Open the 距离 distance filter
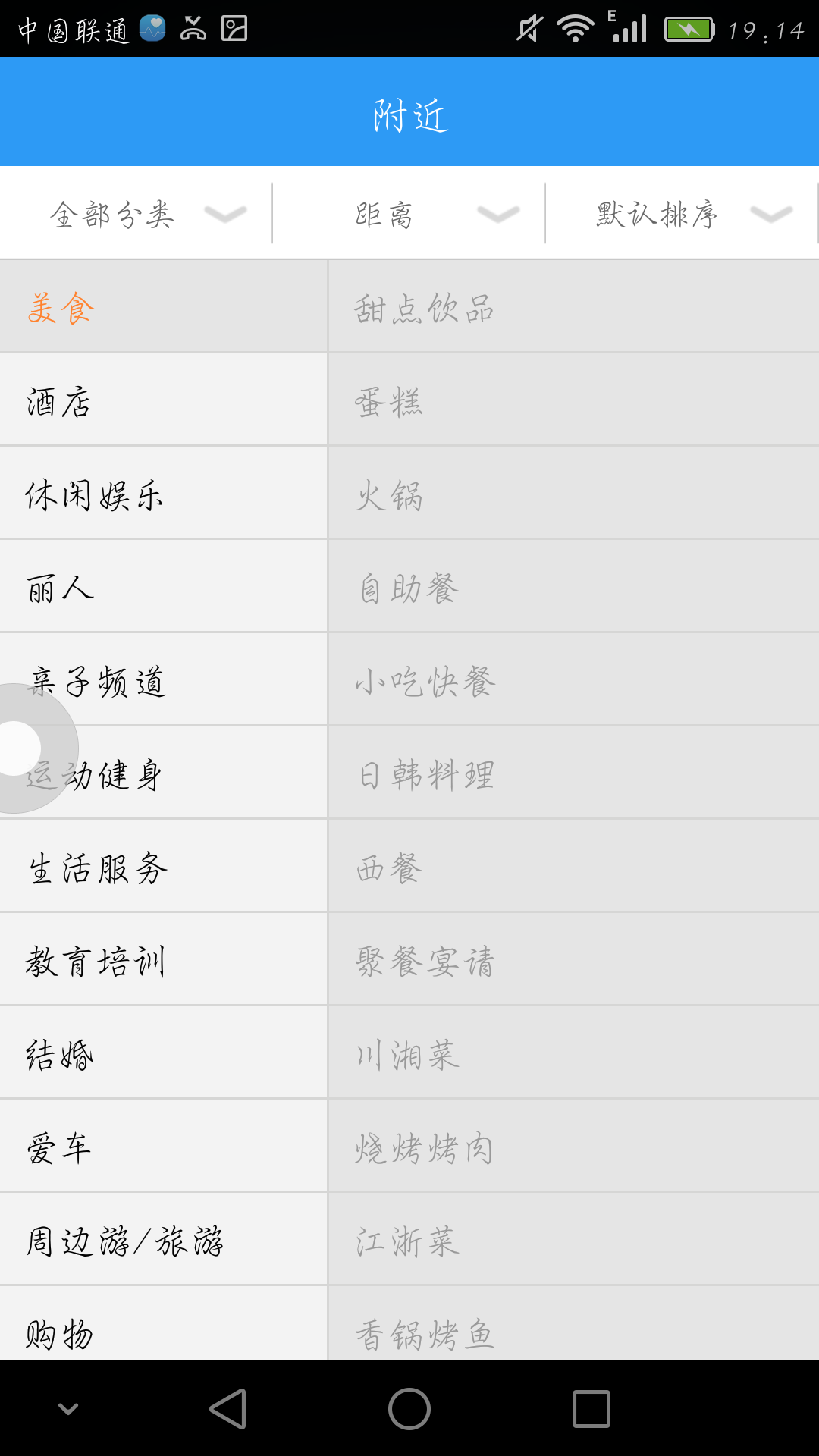 [x=409, y=215]
